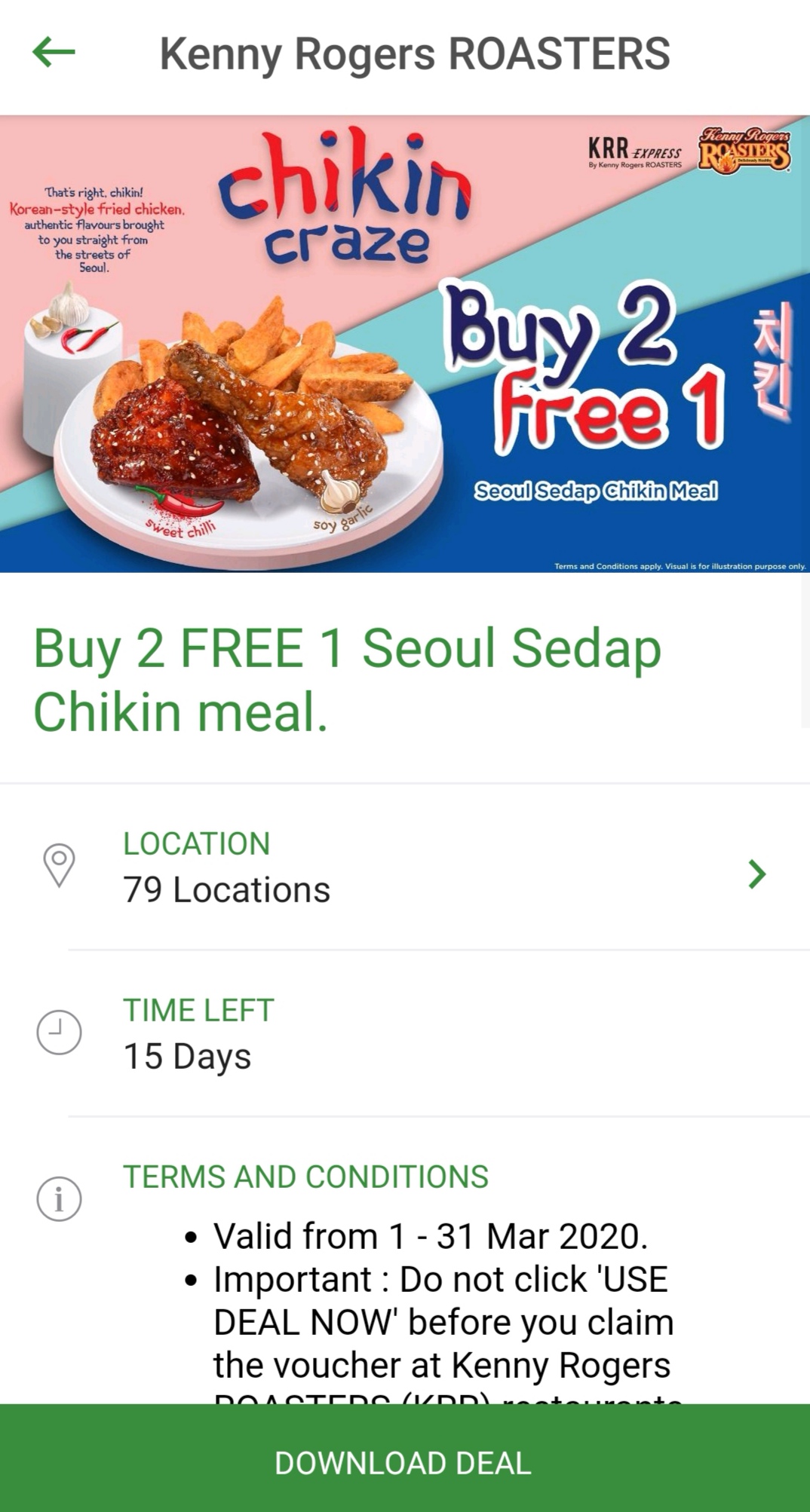Tap the Download Deal button
This screenshot has height=1512, width=810.
405,1461
